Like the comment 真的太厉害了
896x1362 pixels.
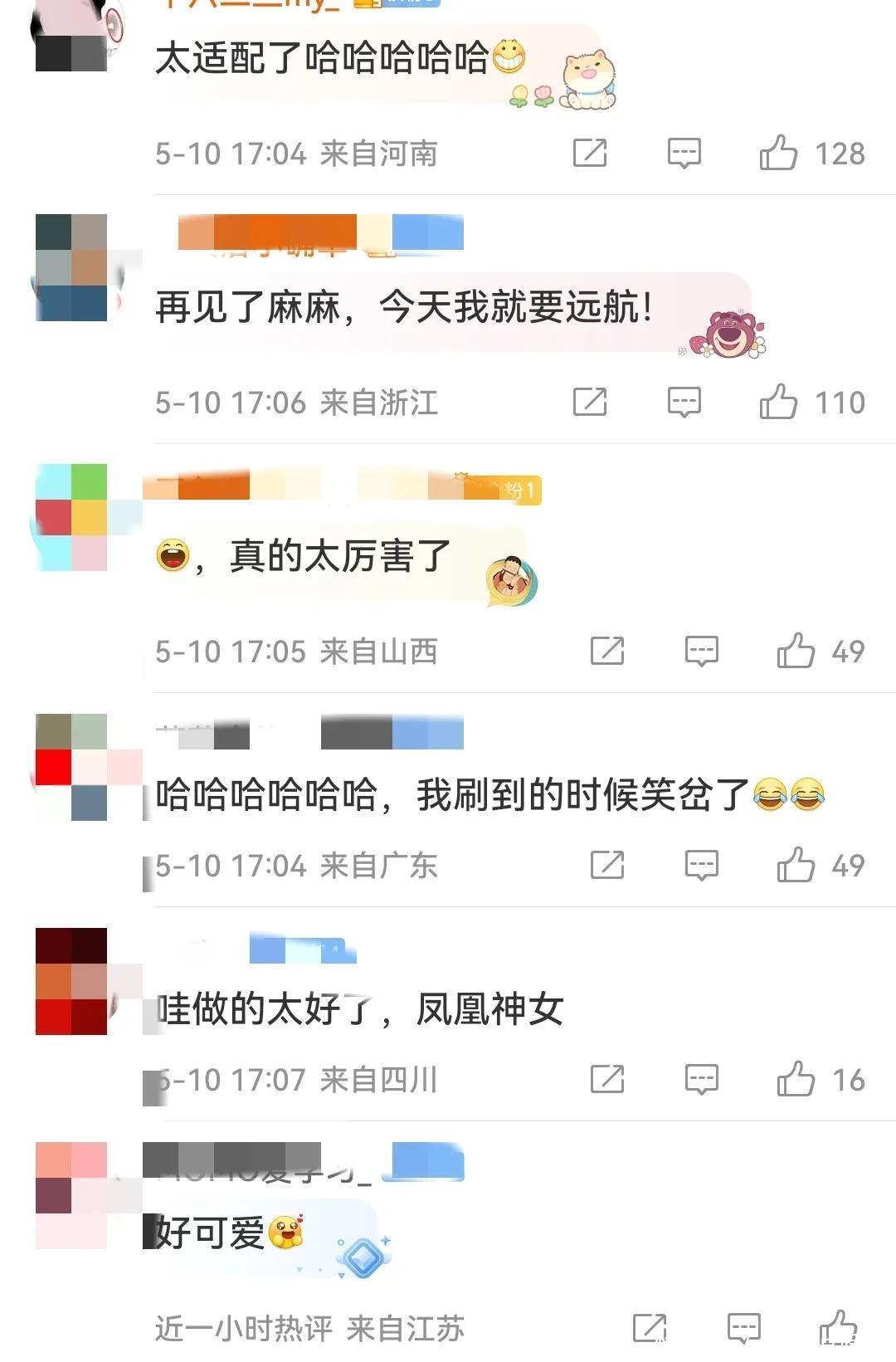(796, 652)
